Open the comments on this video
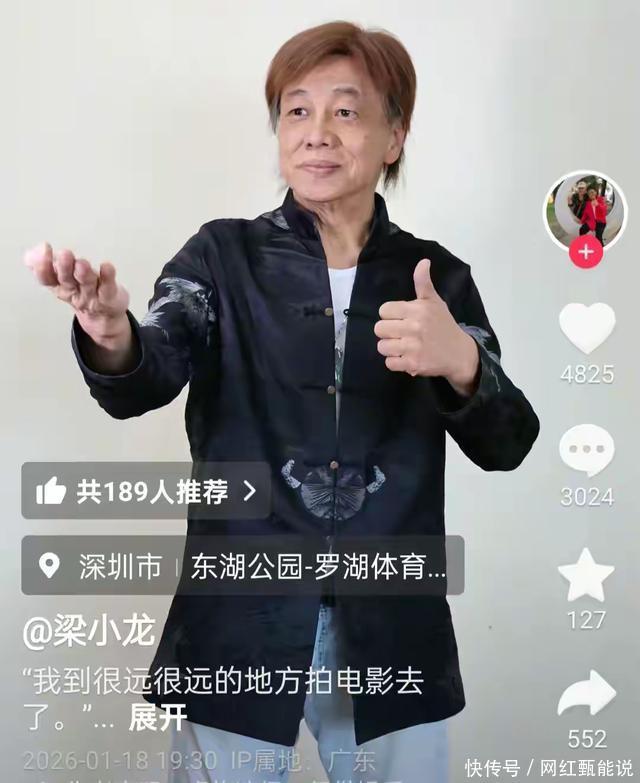Screen dimensions: 640x783 586,451
